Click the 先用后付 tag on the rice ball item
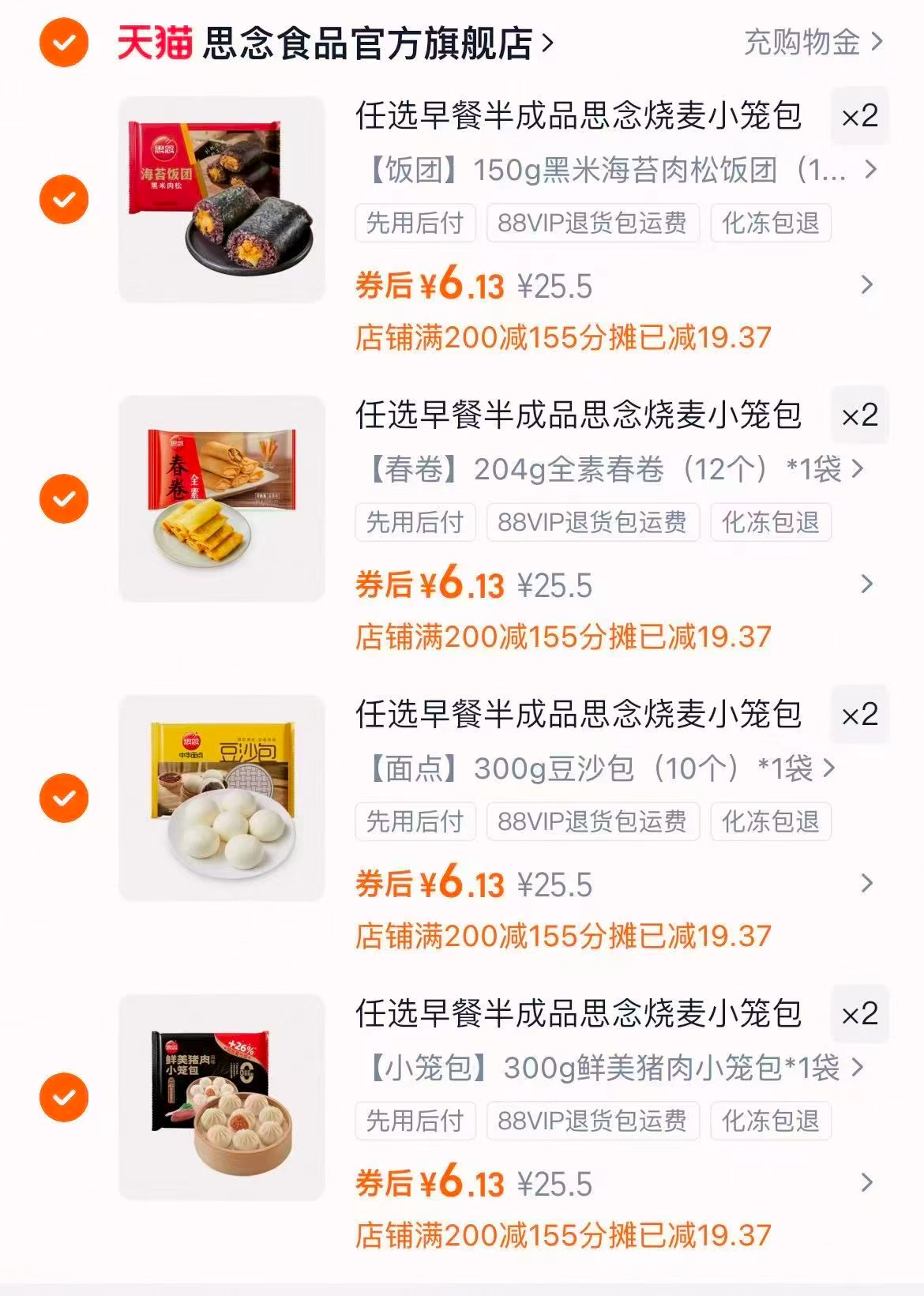924x1296 pixels. [x=414, y=224]
